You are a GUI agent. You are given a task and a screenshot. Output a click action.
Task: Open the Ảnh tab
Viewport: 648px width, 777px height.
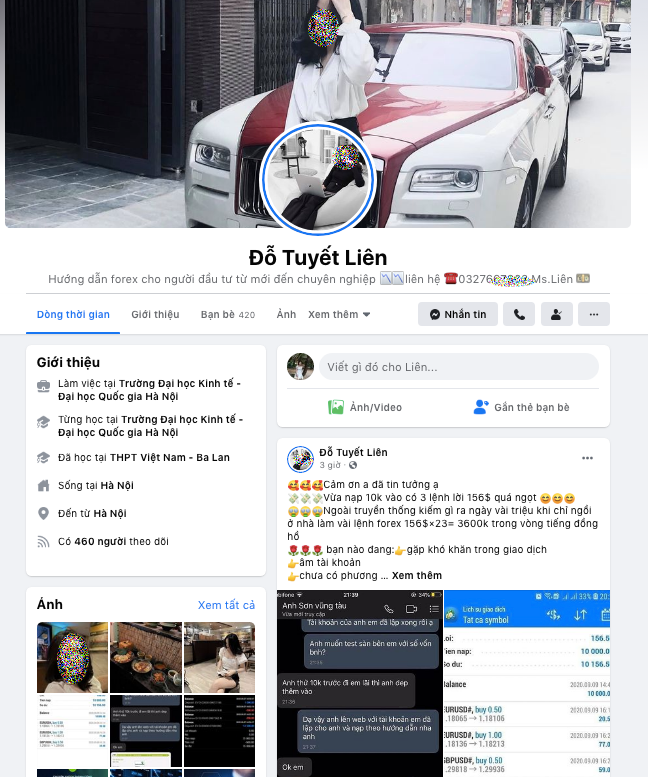[286, 314]
